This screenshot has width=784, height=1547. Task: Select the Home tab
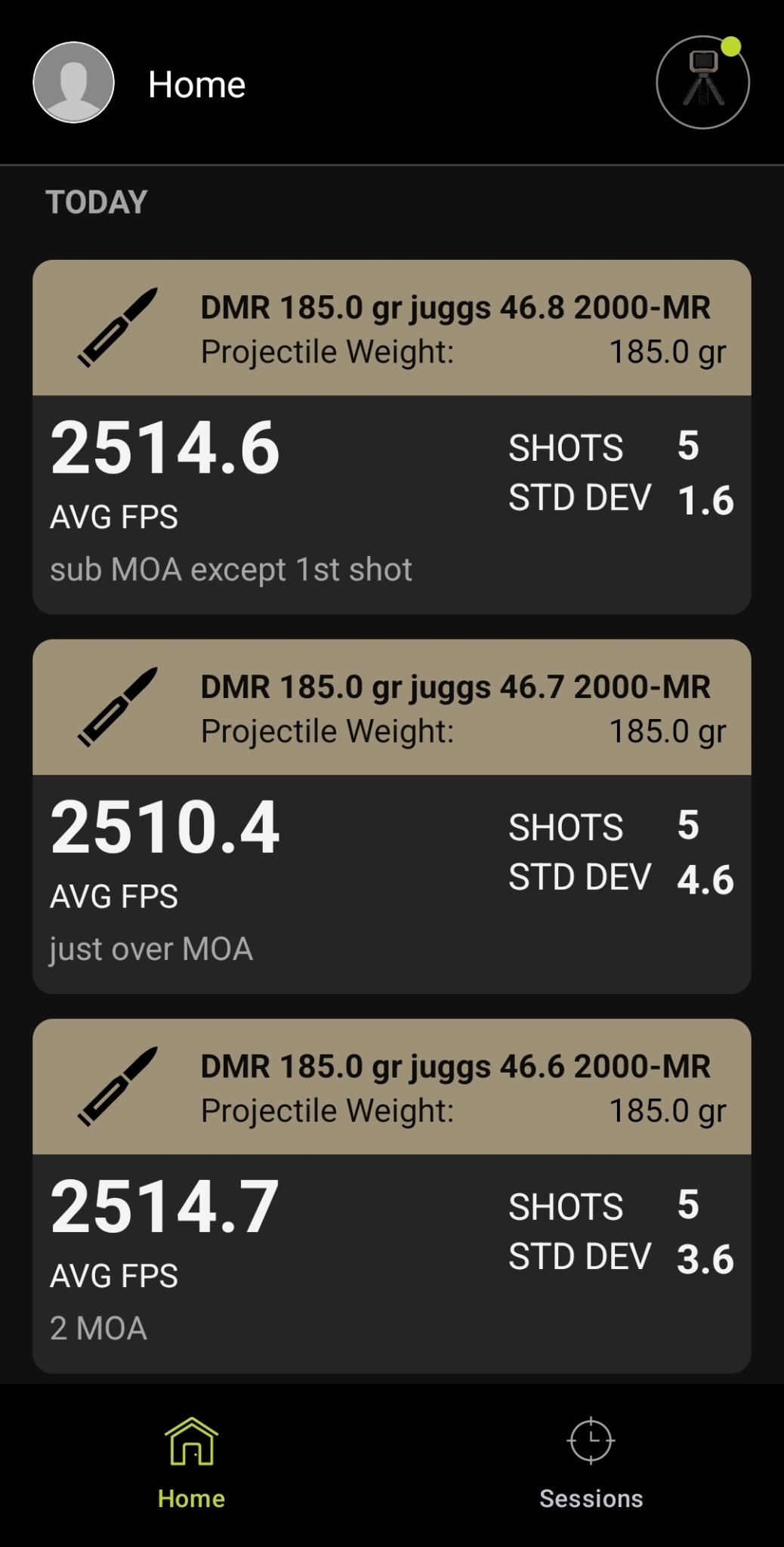[192, 1462]
